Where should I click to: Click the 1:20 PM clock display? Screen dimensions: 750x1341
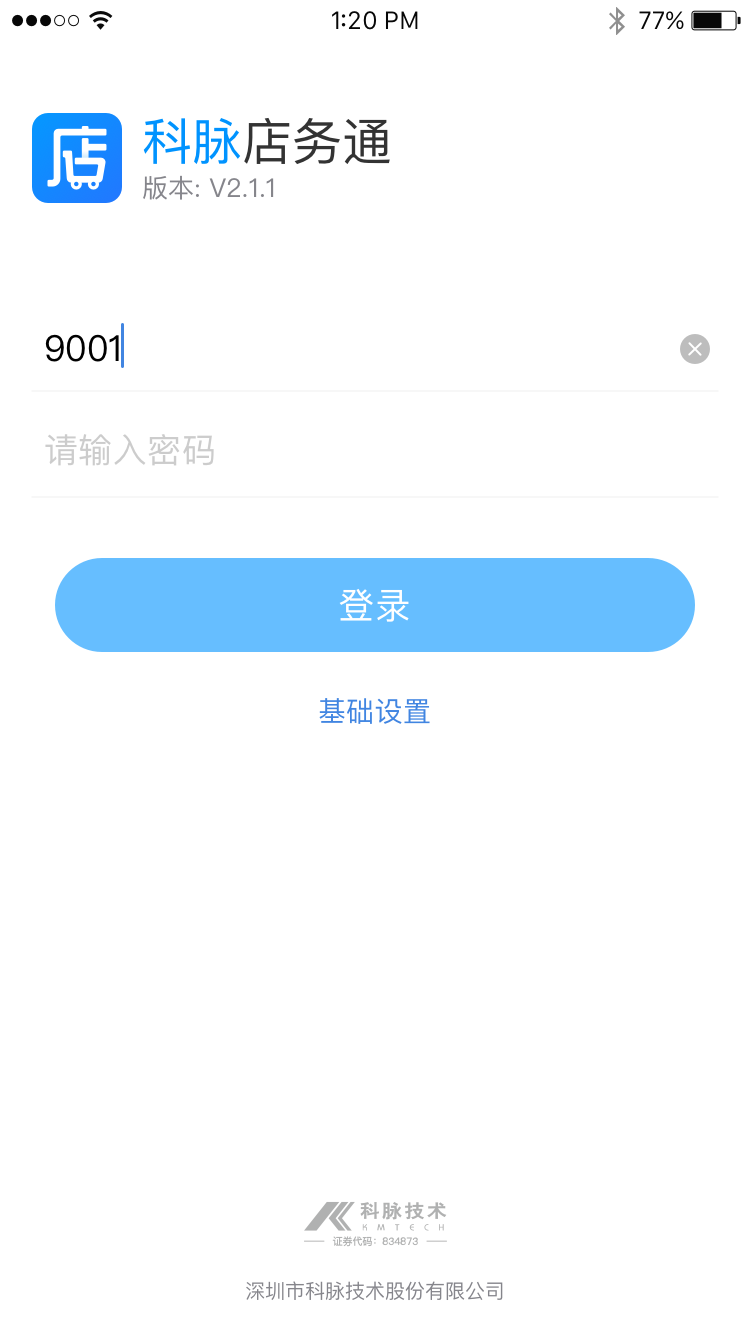374,20
